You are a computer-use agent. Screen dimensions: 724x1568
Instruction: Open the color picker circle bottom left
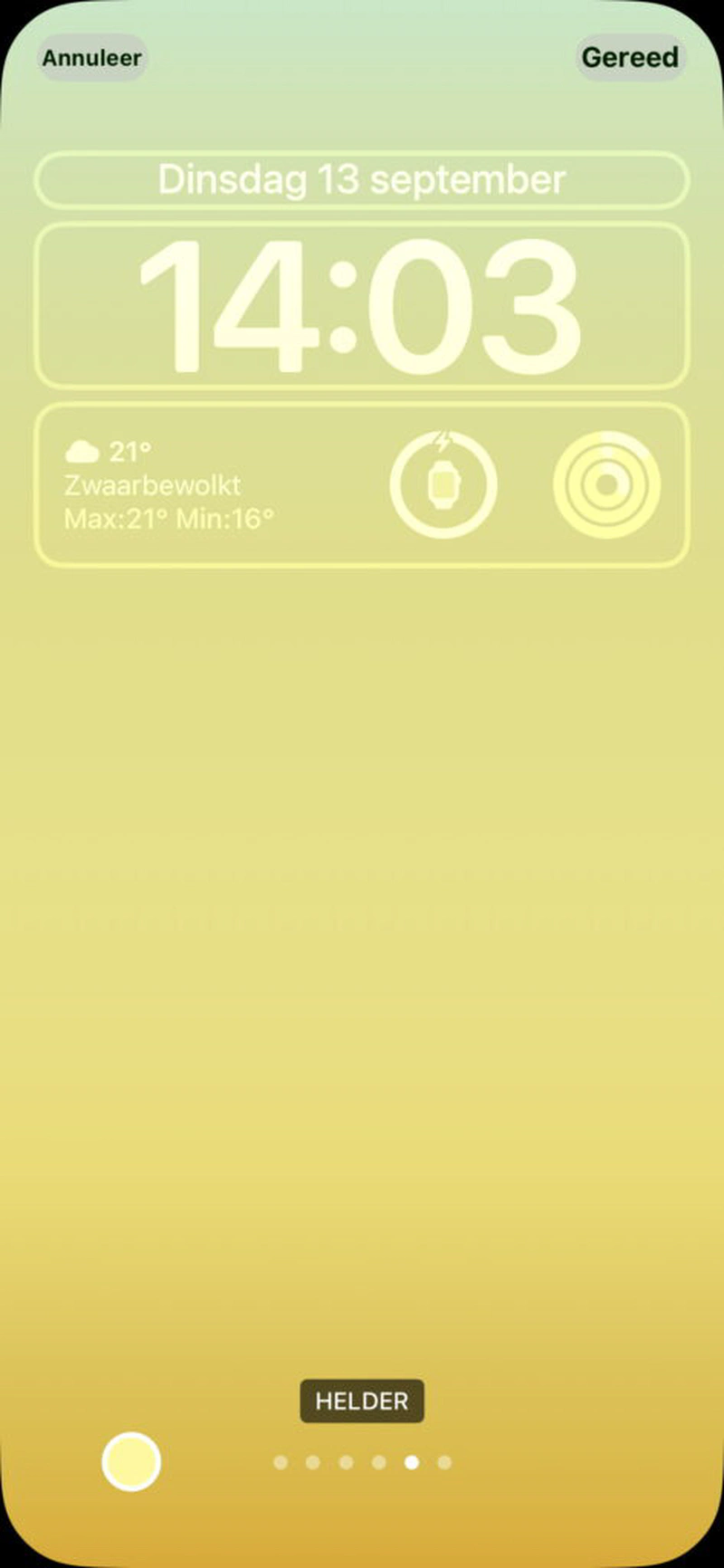pos(130,1461)
